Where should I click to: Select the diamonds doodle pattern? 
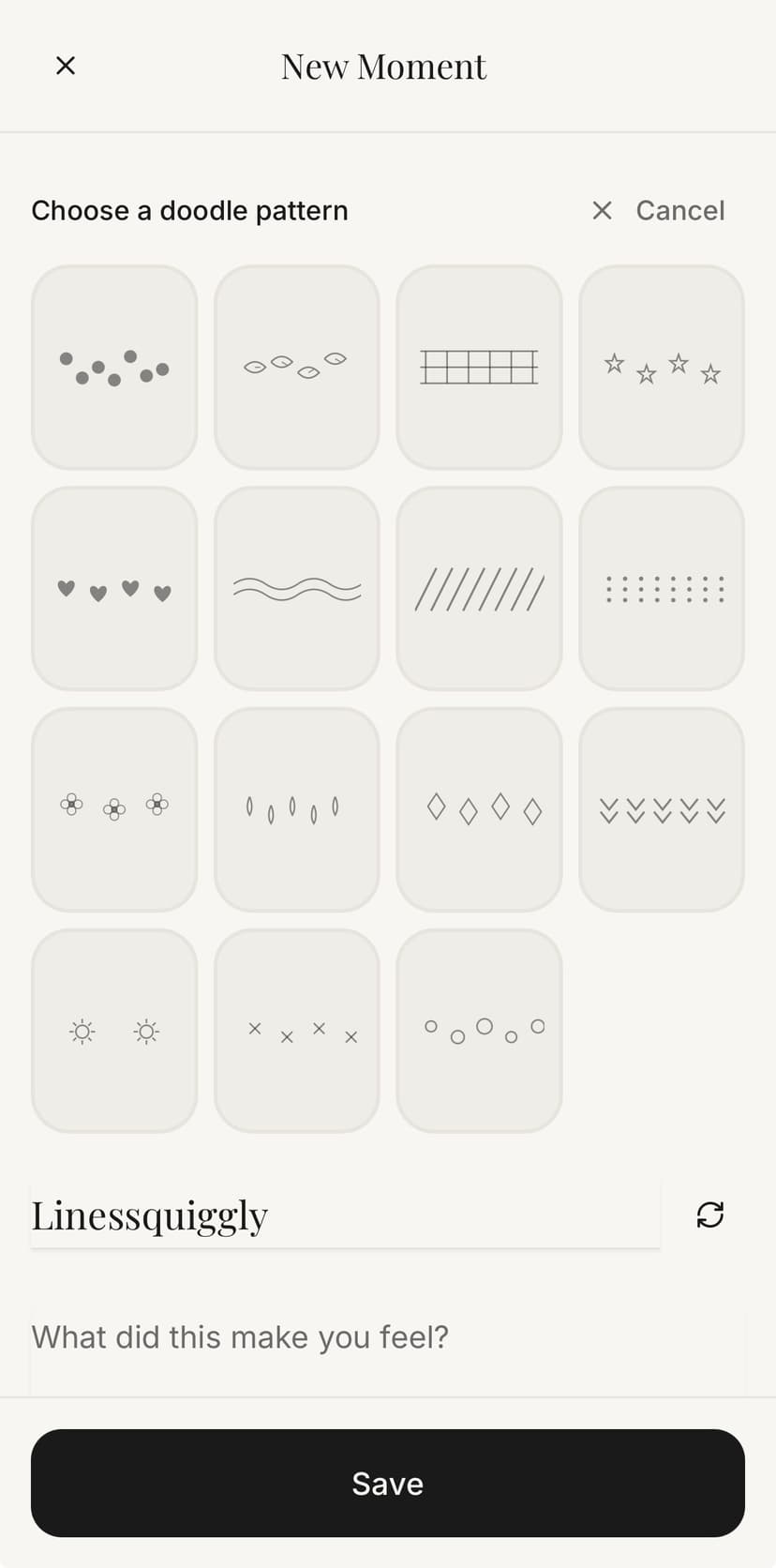tap(479, 809)
